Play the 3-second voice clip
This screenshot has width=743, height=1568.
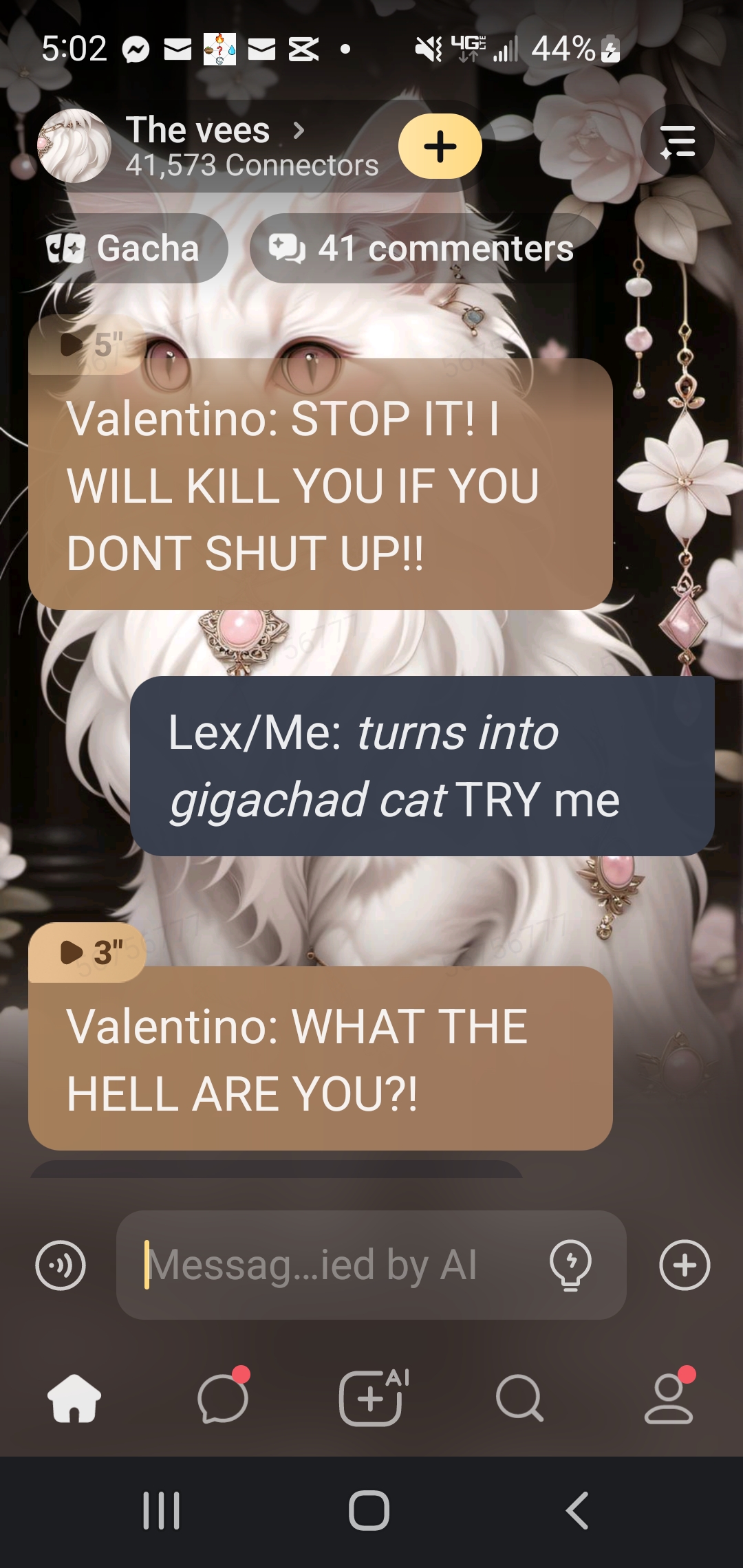coord(88,952)
